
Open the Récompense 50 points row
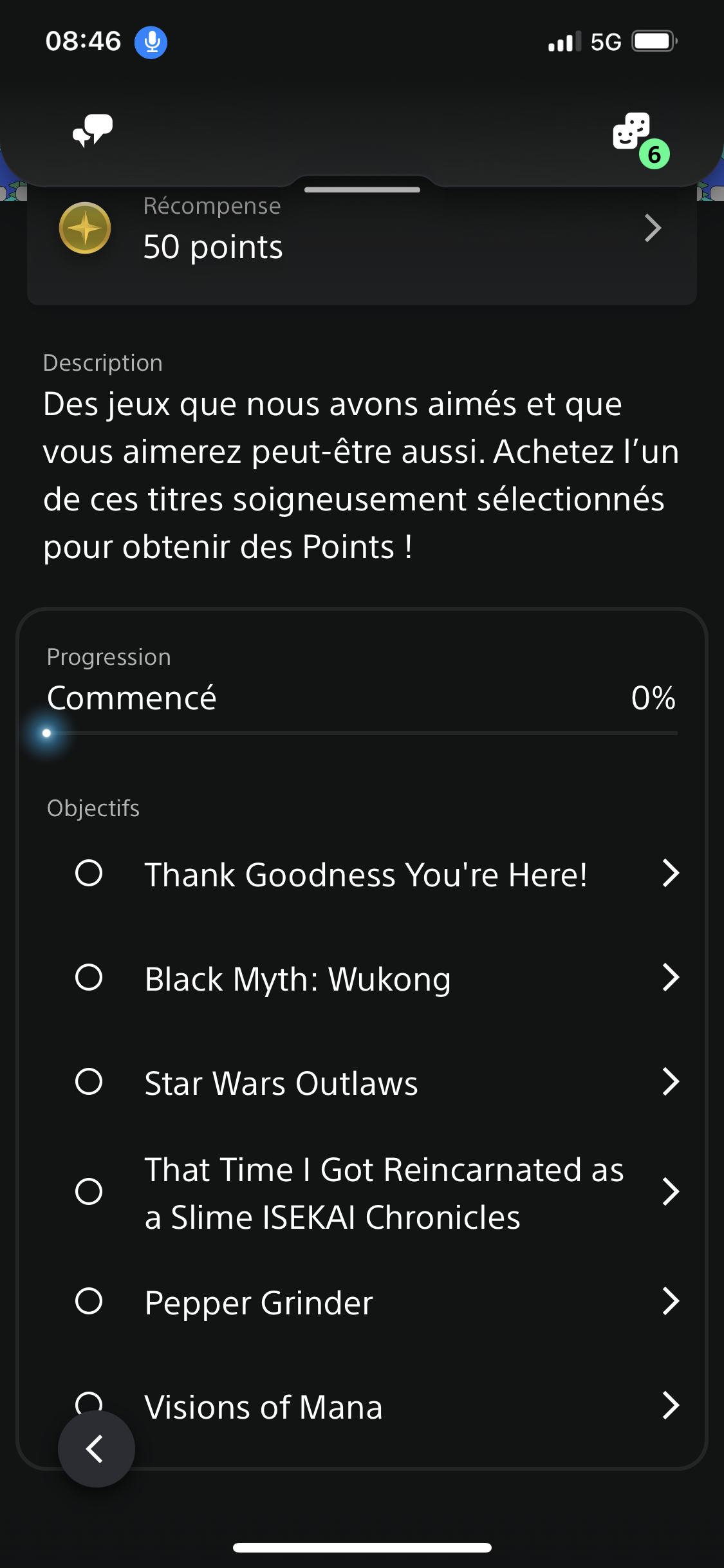tap(362, 230)
